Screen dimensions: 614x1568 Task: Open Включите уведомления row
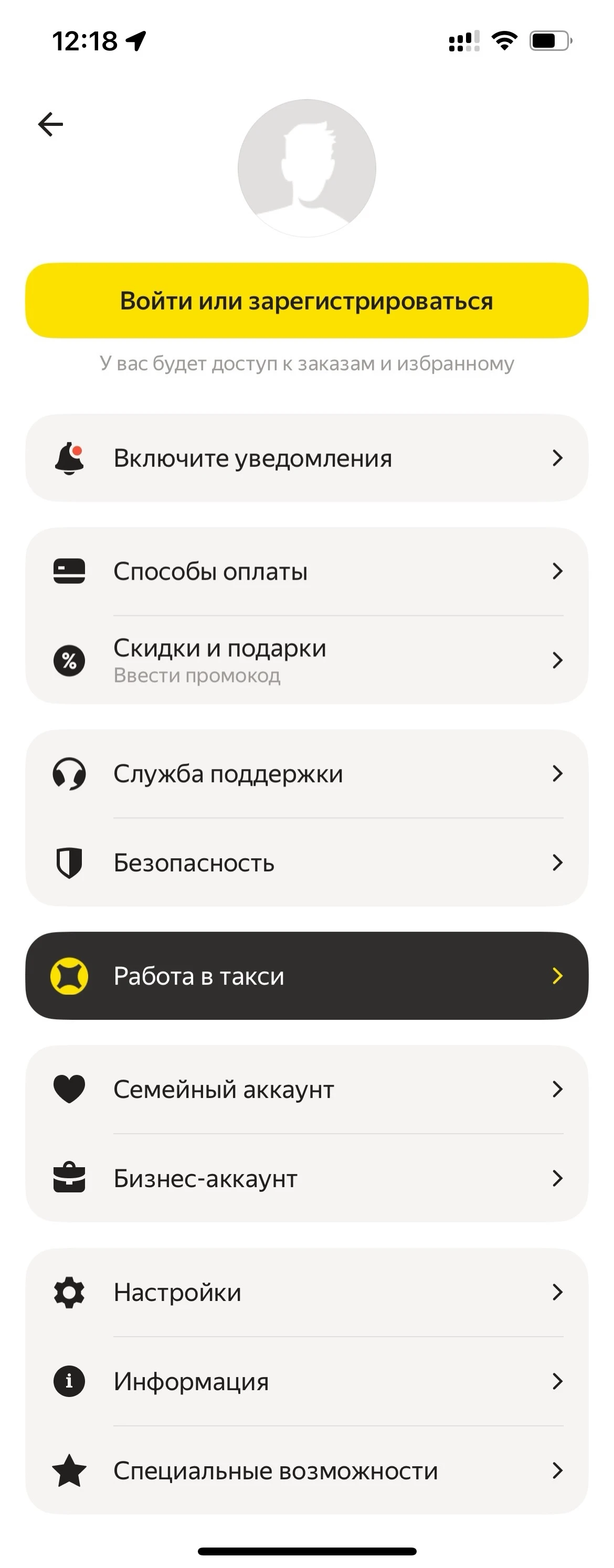coord(306,458)
